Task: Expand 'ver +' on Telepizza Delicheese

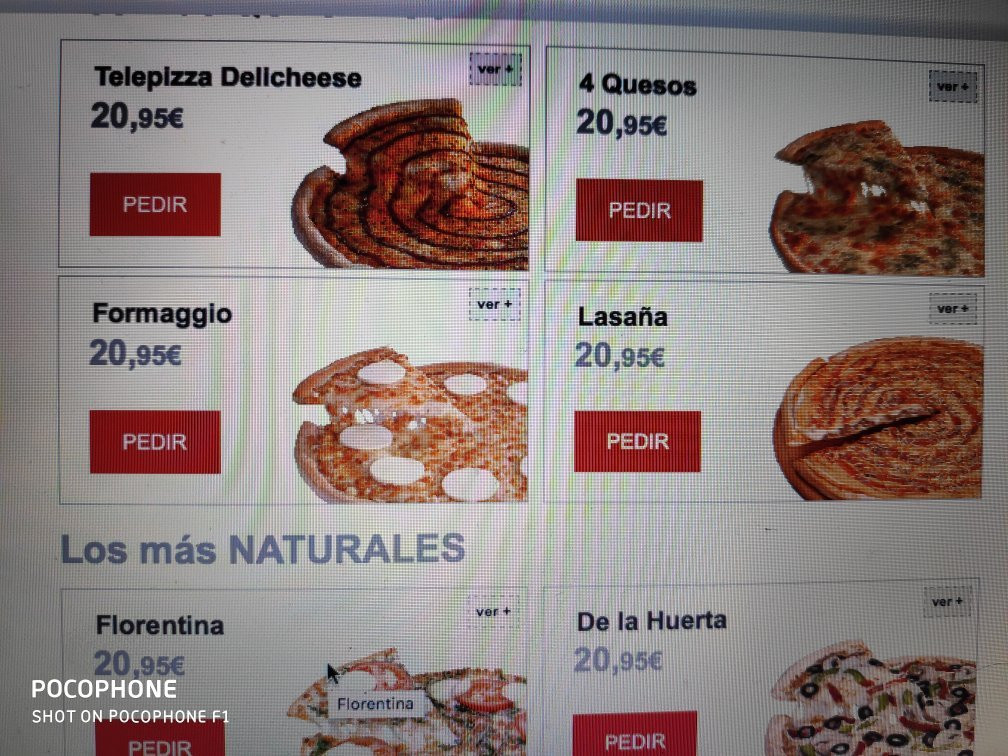Action: tap(495, 69)
